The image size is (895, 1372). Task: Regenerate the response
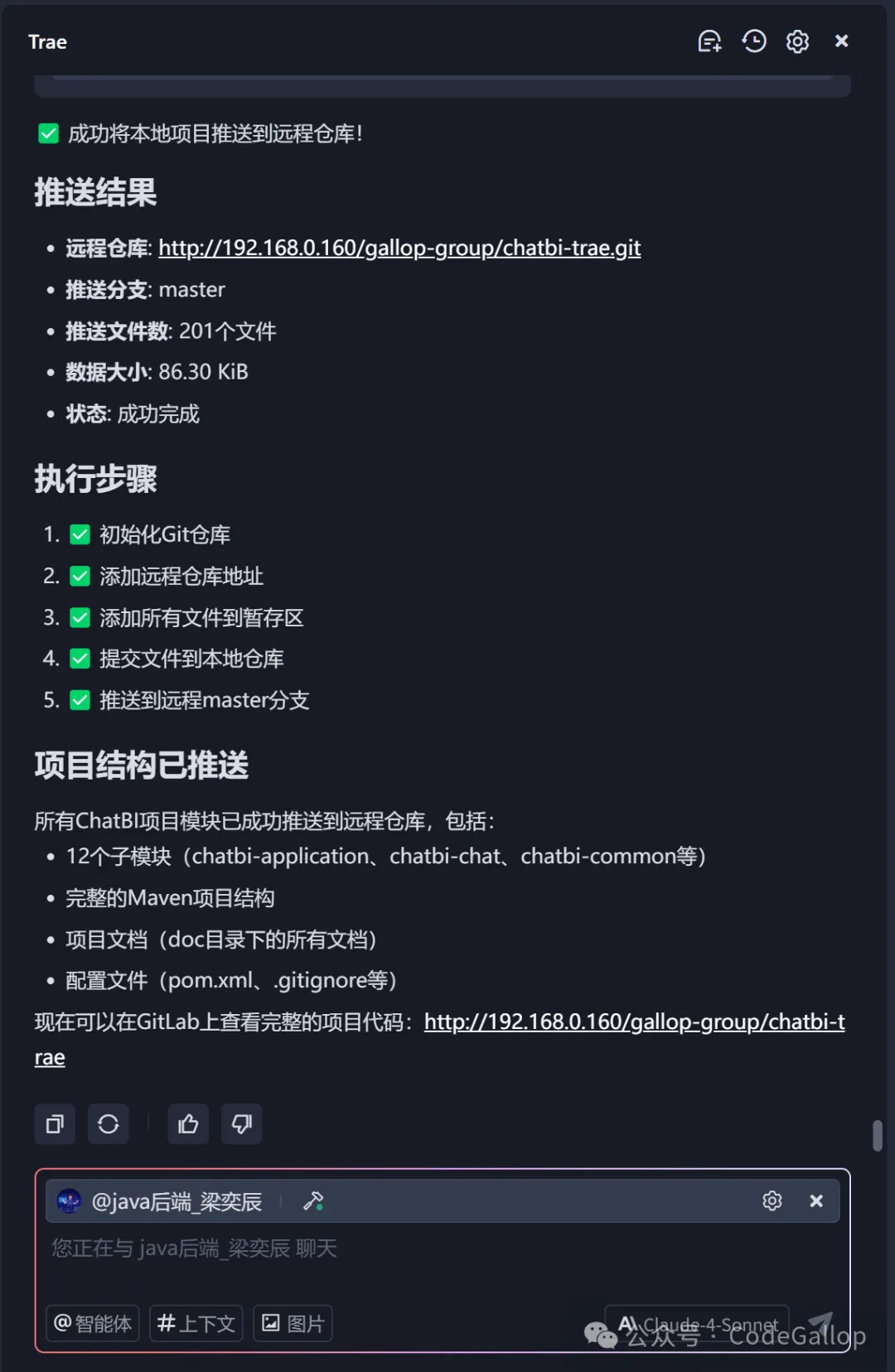(x=109, y=1124)
